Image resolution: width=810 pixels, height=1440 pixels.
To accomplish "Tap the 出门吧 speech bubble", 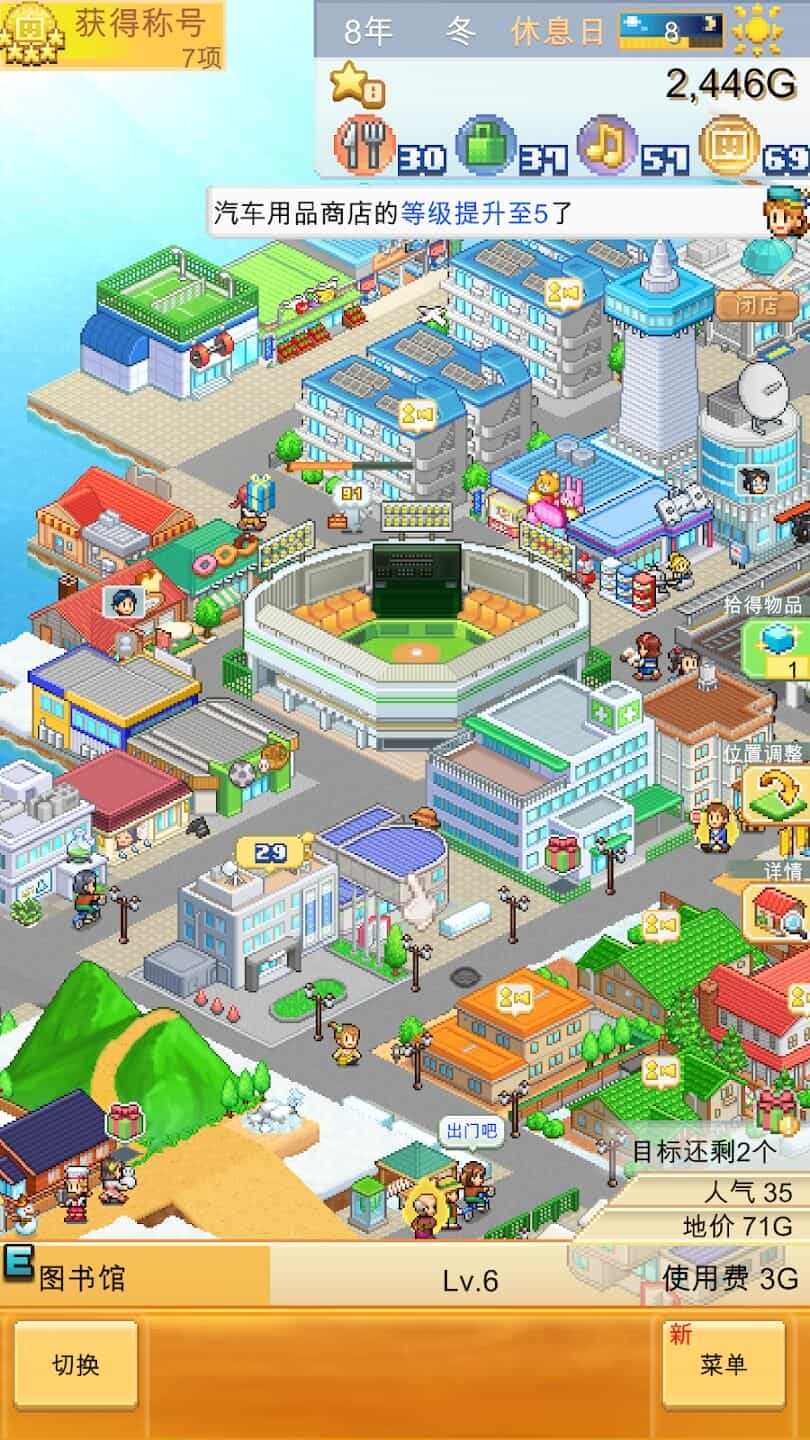I will pyautogui.click(x=470, y=1131).
